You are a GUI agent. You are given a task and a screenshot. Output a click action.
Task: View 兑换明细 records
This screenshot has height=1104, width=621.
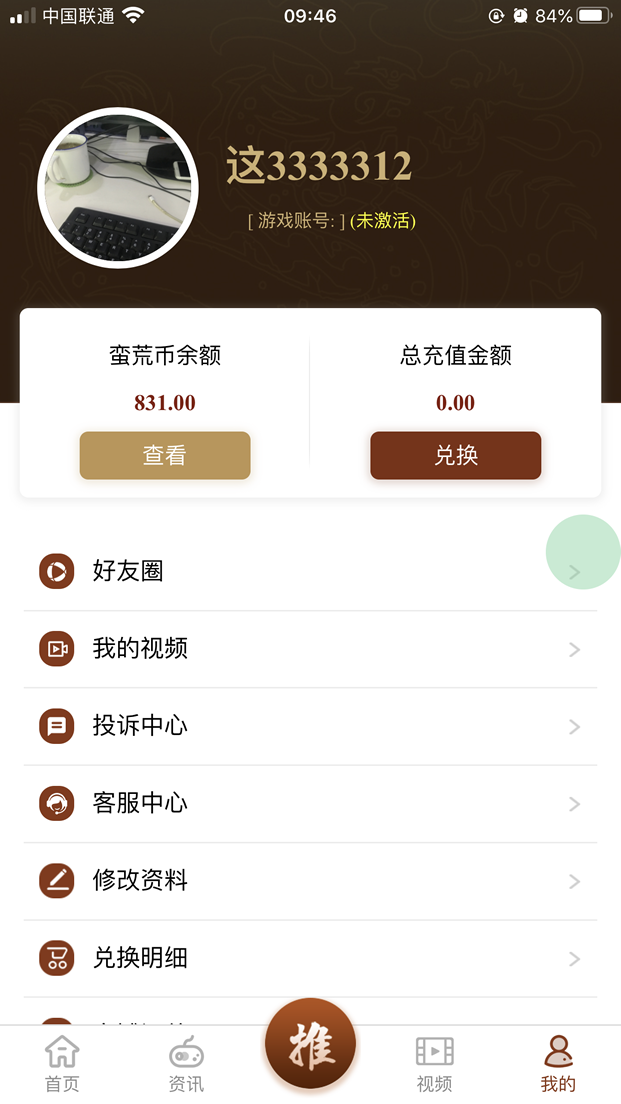(x=310, y=958)
